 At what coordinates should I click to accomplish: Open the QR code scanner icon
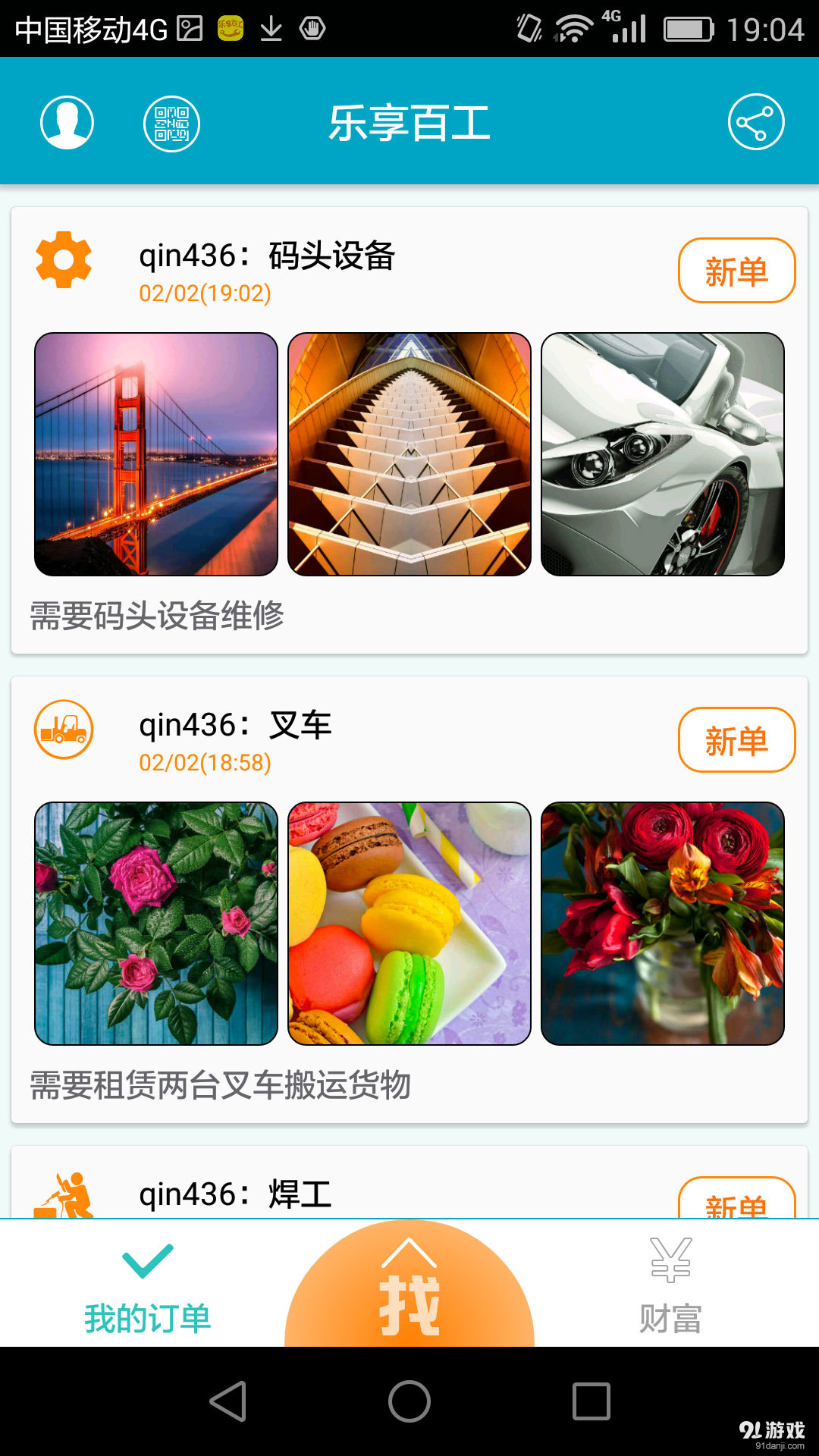172,124
